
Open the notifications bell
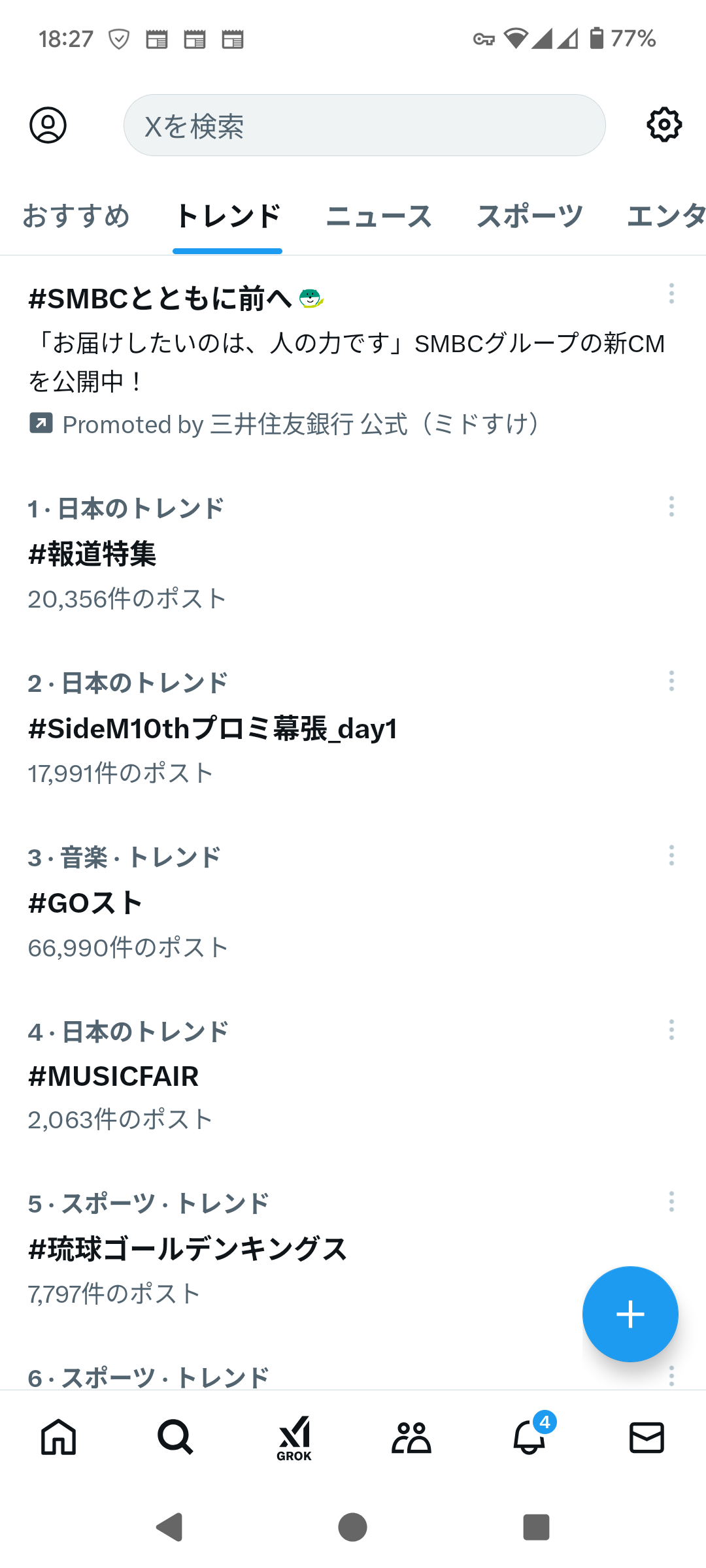(x=529, y=1437)
